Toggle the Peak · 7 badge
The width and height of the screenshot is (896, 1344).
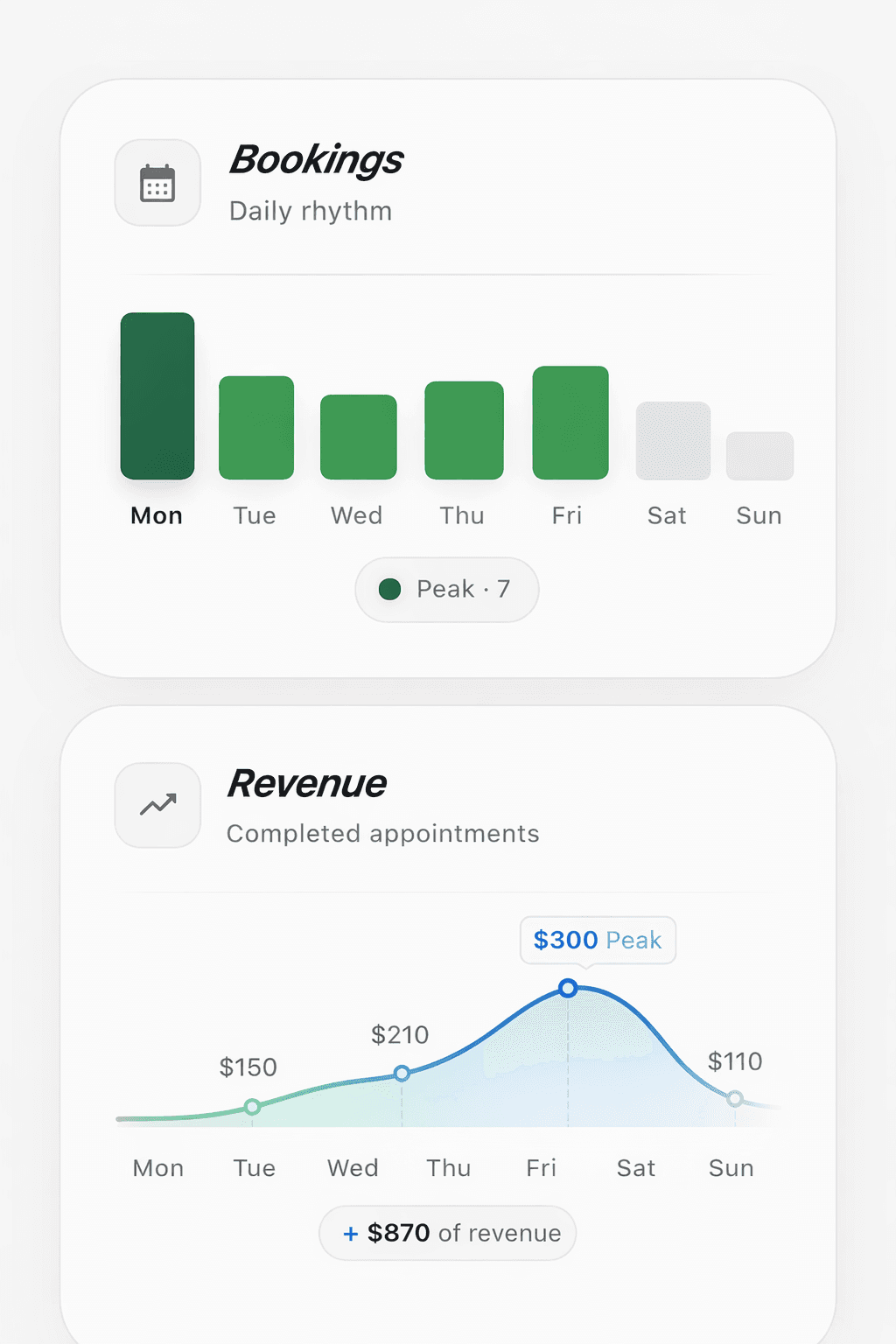tap(446, 589)
